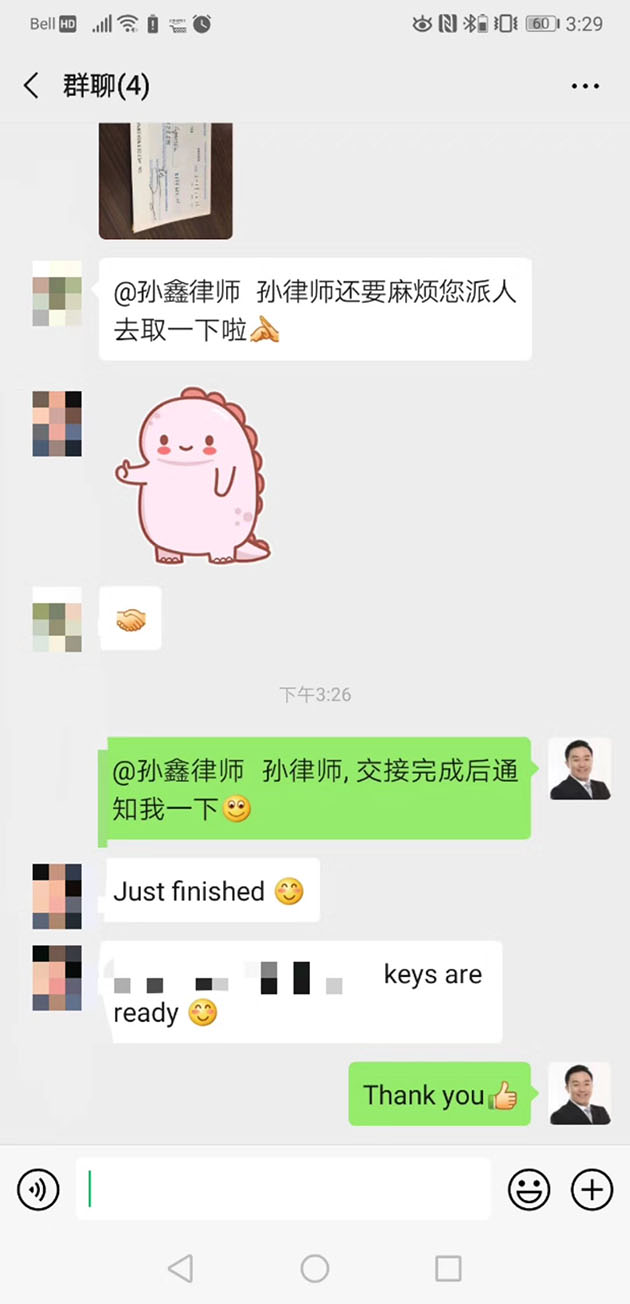Open the group chat overflow menu

coord(585,87)
